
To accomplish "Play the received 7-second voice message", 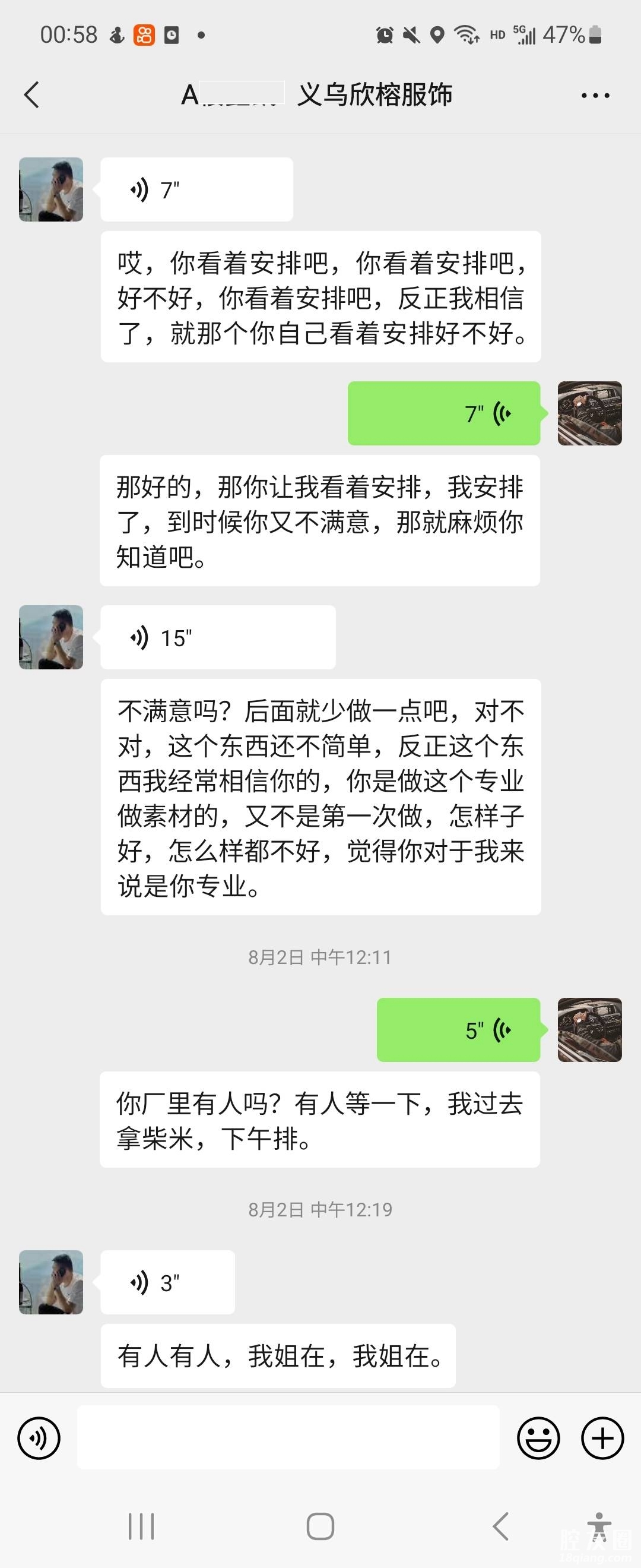I will click(196, 190).
